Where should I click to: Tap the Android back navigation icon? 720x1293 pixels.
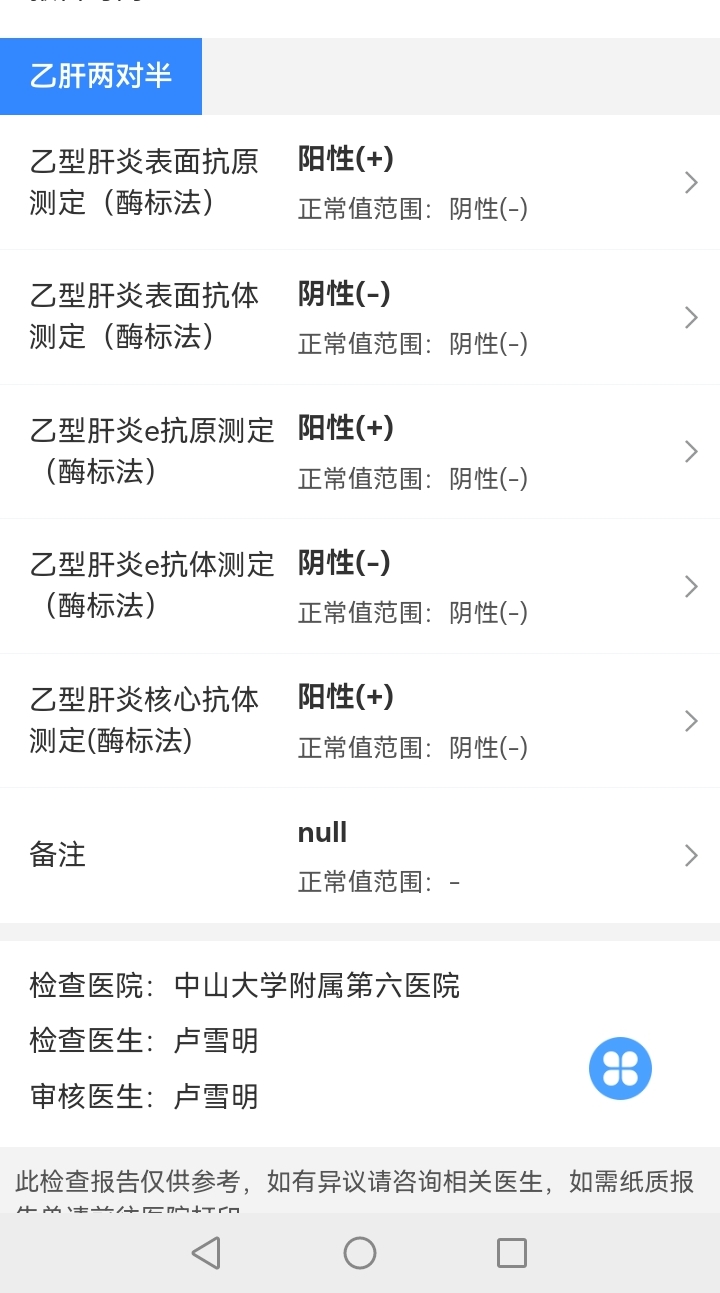205,1252
